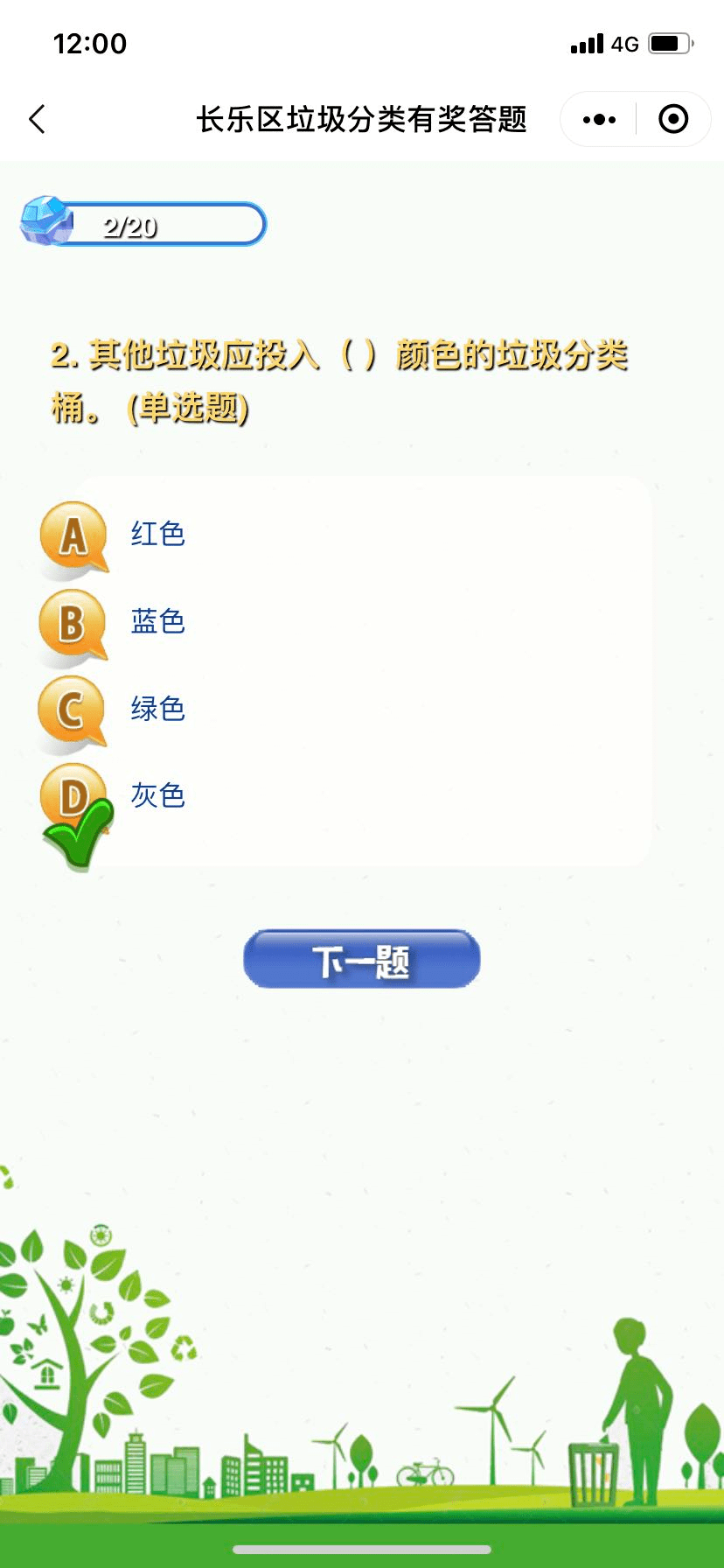Select answer 绿色 (green)
This screenshot has height=1568, width=724.
click(x=157, y=710)
